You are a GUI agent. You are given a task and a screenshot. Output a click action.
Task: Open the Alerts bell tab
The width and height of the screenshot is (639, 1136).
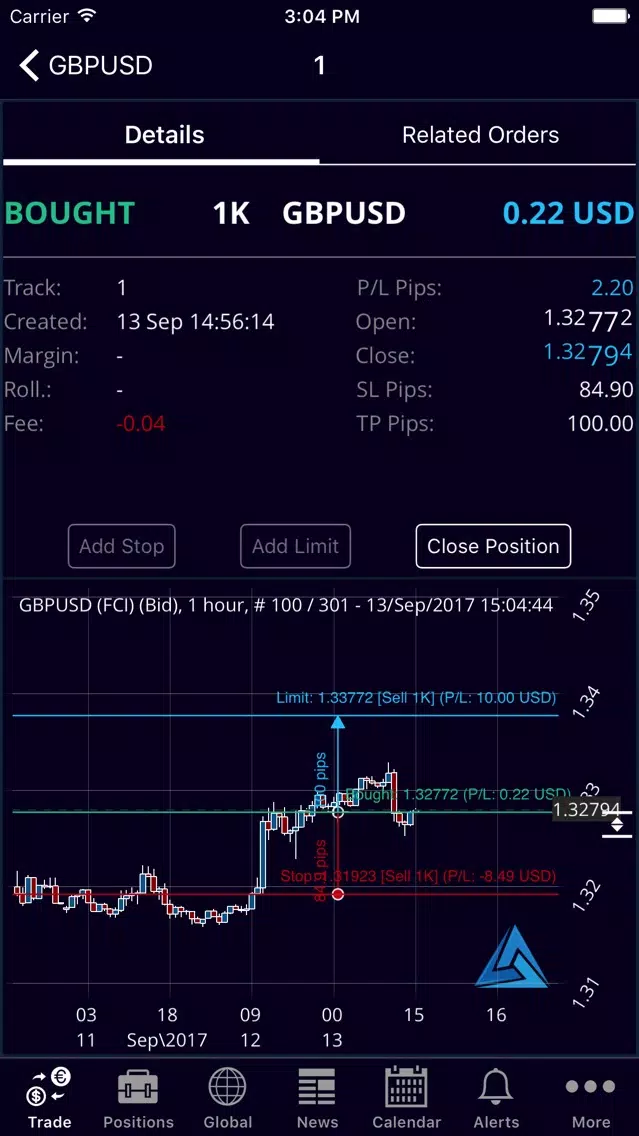pyautogui.click(x=496, y=1097)
